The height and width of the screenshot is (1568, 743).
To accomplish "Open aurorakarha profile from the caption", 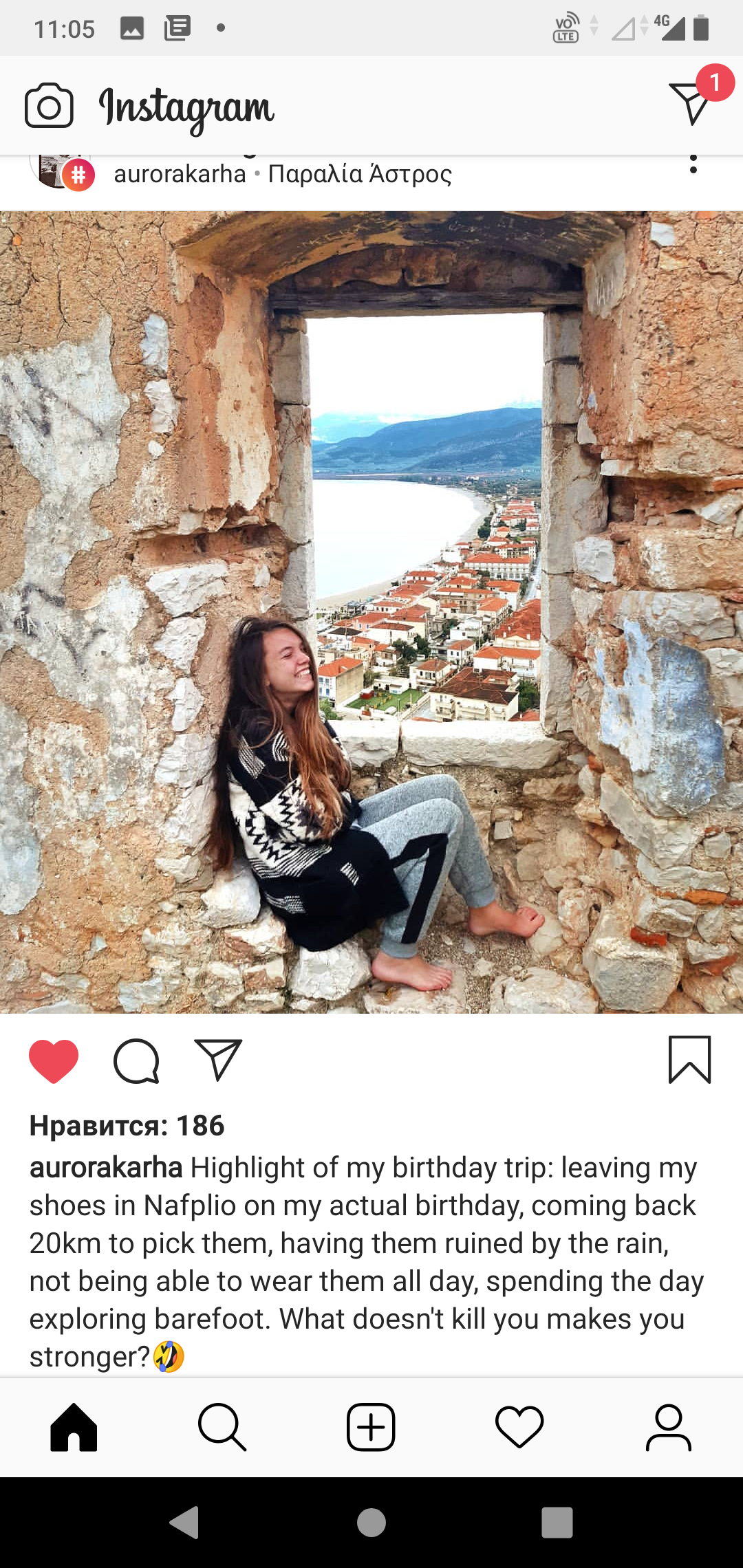I will tap(106, 1167).
